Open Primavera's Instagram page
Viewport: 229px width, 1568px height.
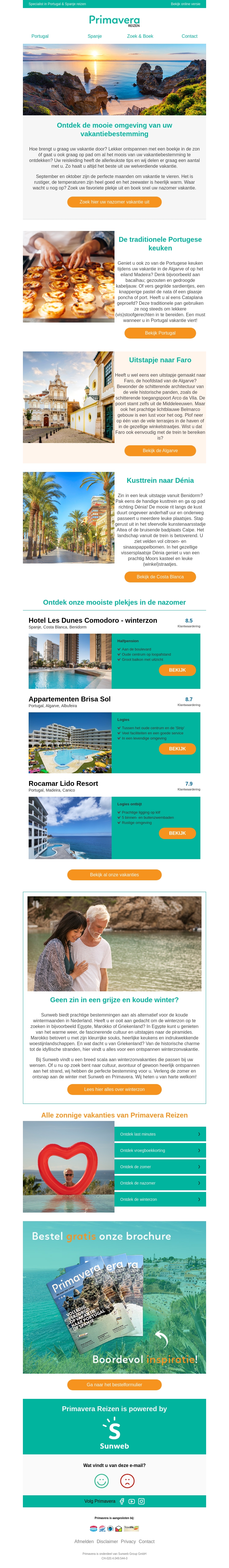[141, 1501]
